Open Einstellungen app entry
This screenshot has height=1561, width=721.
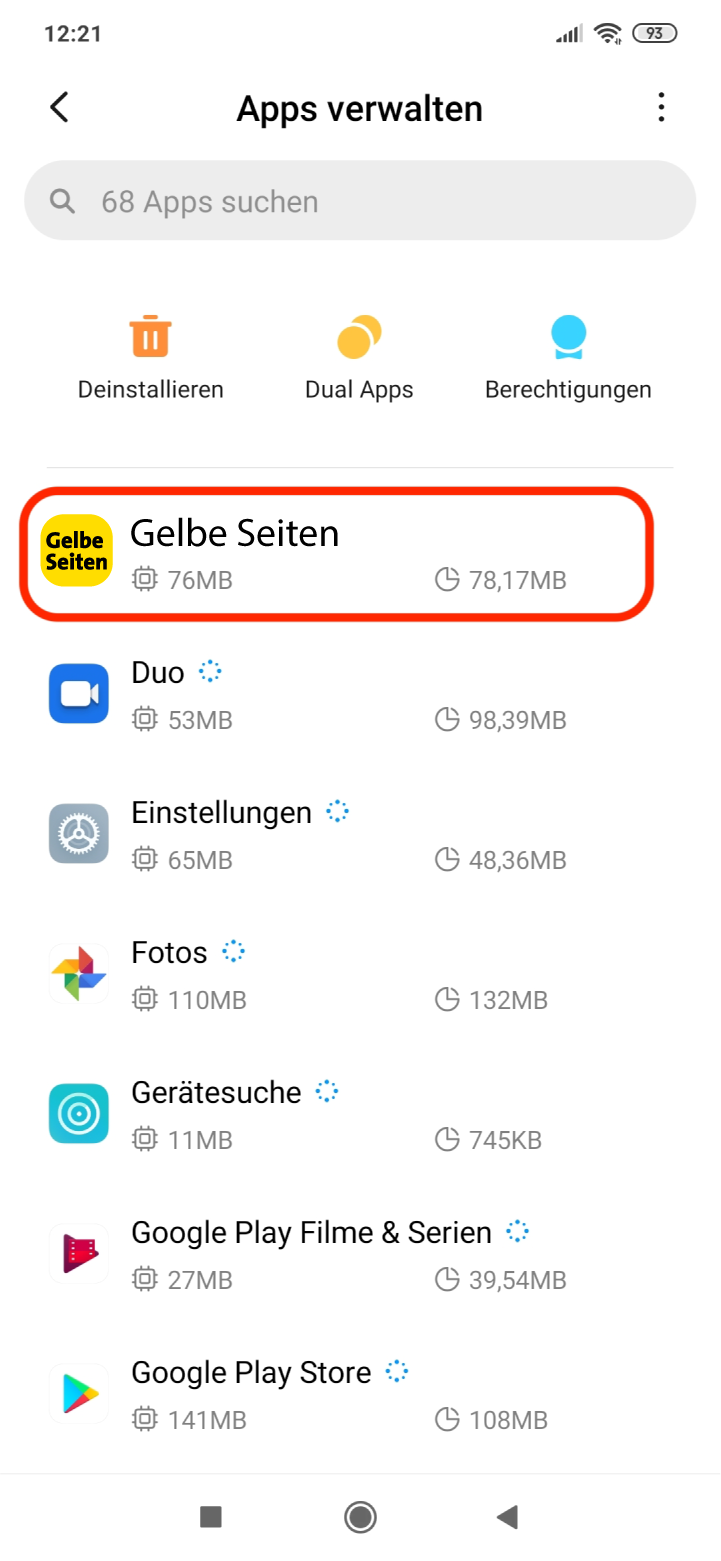click(360, 834)
